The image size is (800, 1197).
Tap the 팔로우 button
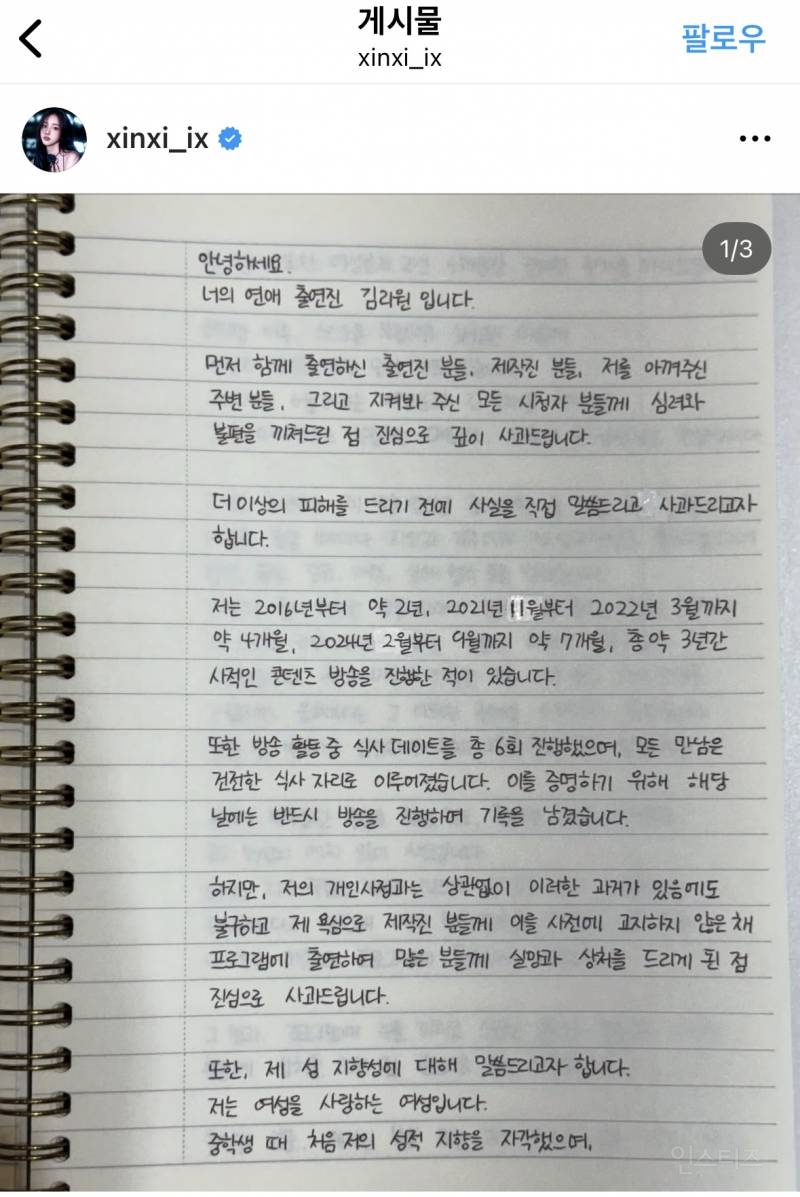click(x=723, y=38)
